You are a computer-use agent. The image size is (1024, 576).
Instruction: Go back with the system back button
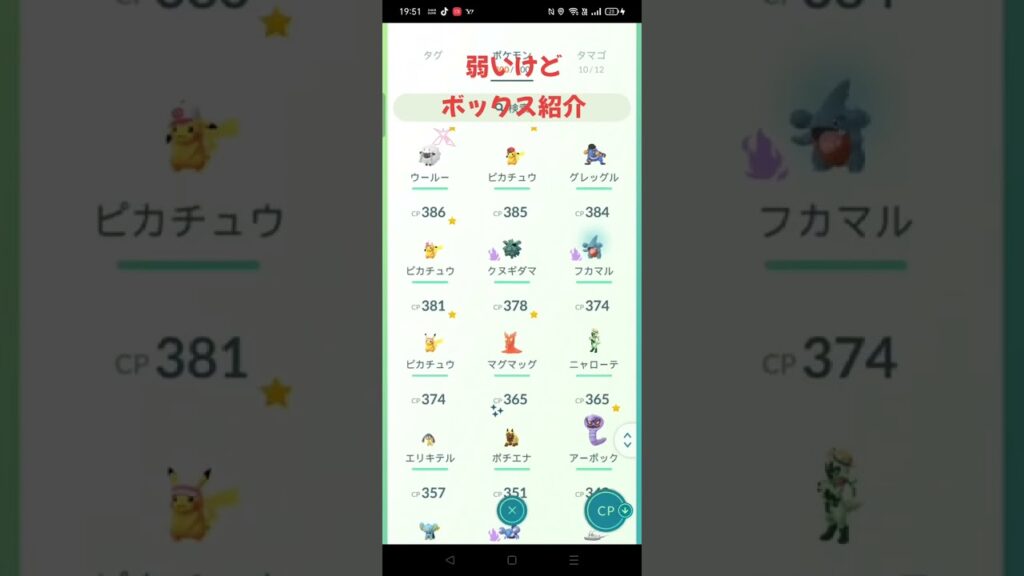(x=449, y=560)
